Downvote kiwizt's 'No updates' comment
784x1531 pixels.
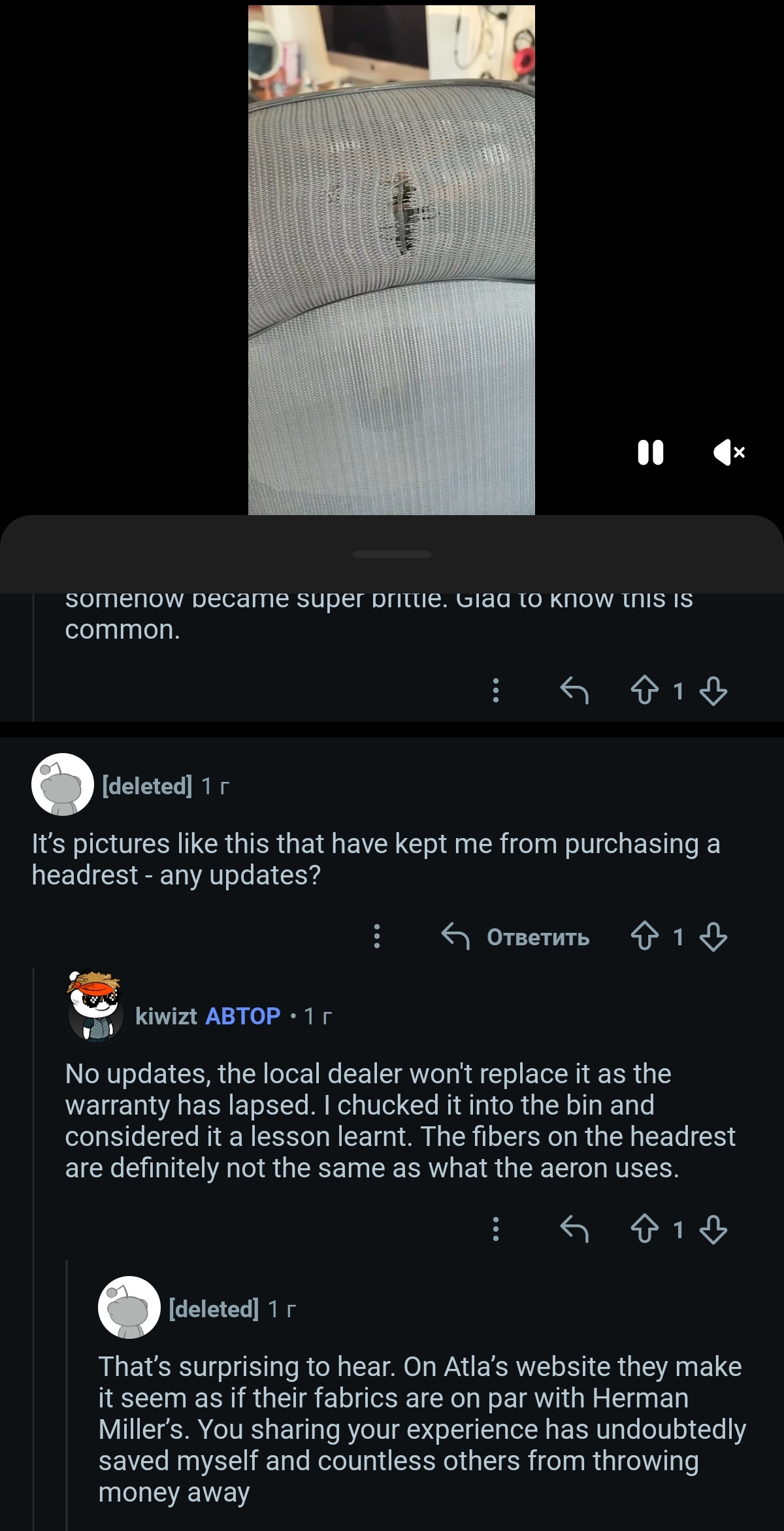(713, 1230)
